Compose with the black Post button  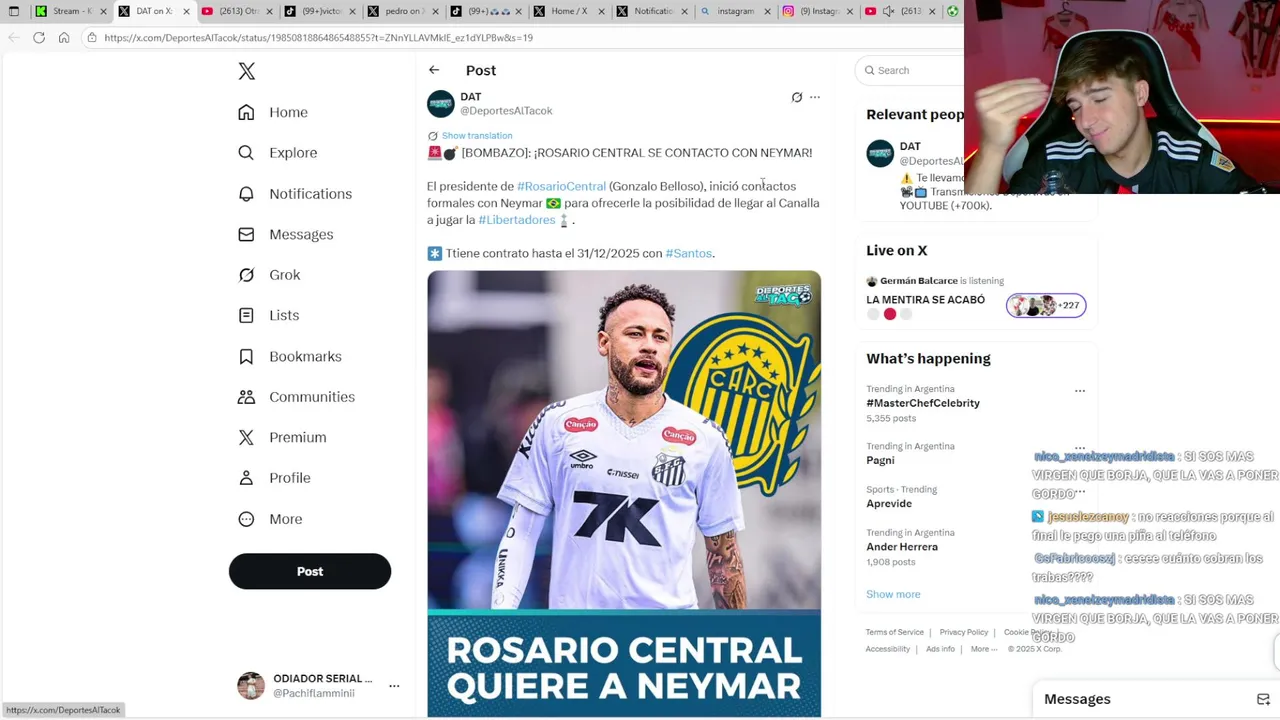[310, 571]
